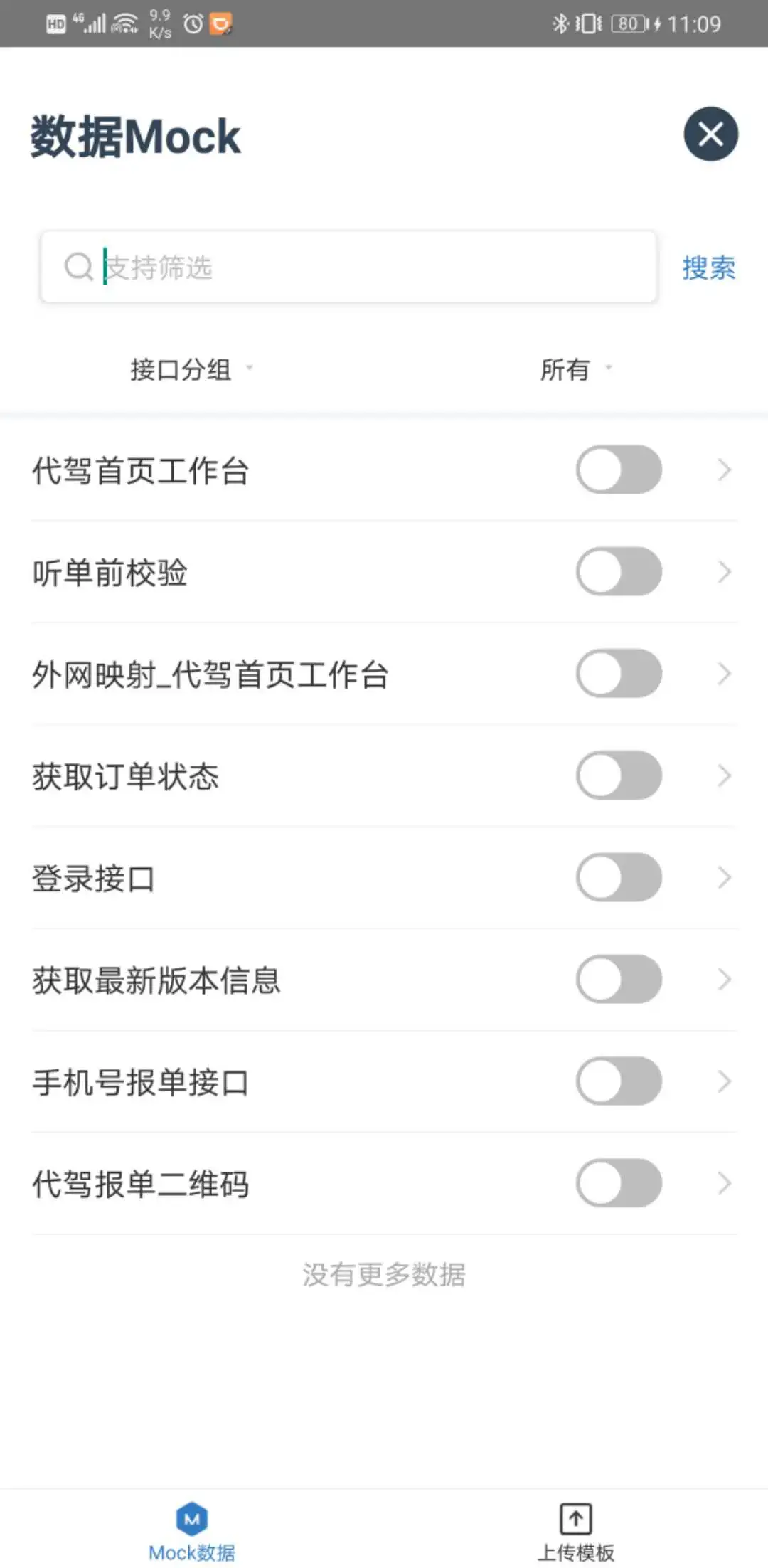The width and height of the screenshot is (768, 1568).
Task: Tap the Bluetooth icon in status bar
Action: (x=559, y=22)
